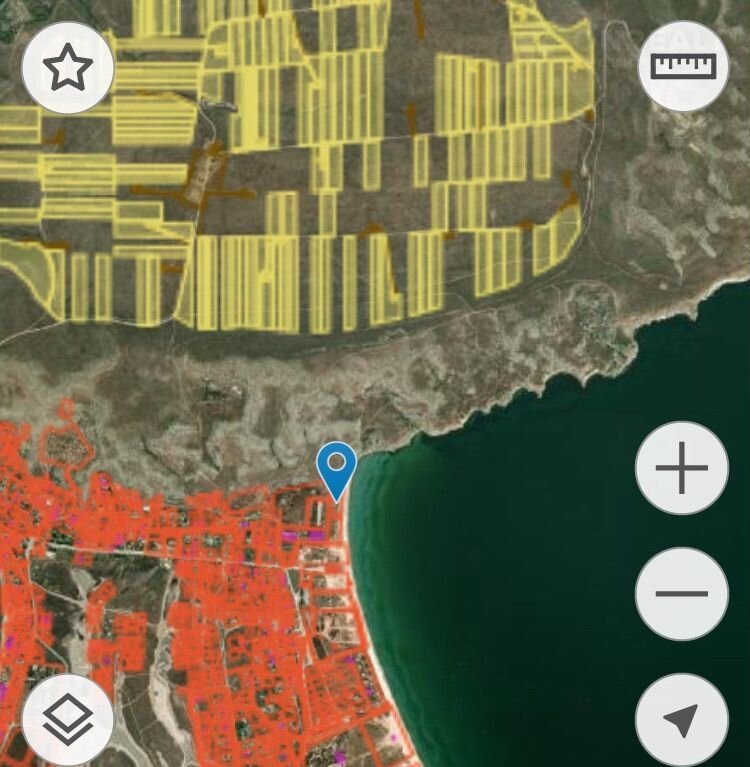The height and width of the screenshot is (767, 750).
Task: Activate the ruler measuring tool
Action: (x=683, y=66)
